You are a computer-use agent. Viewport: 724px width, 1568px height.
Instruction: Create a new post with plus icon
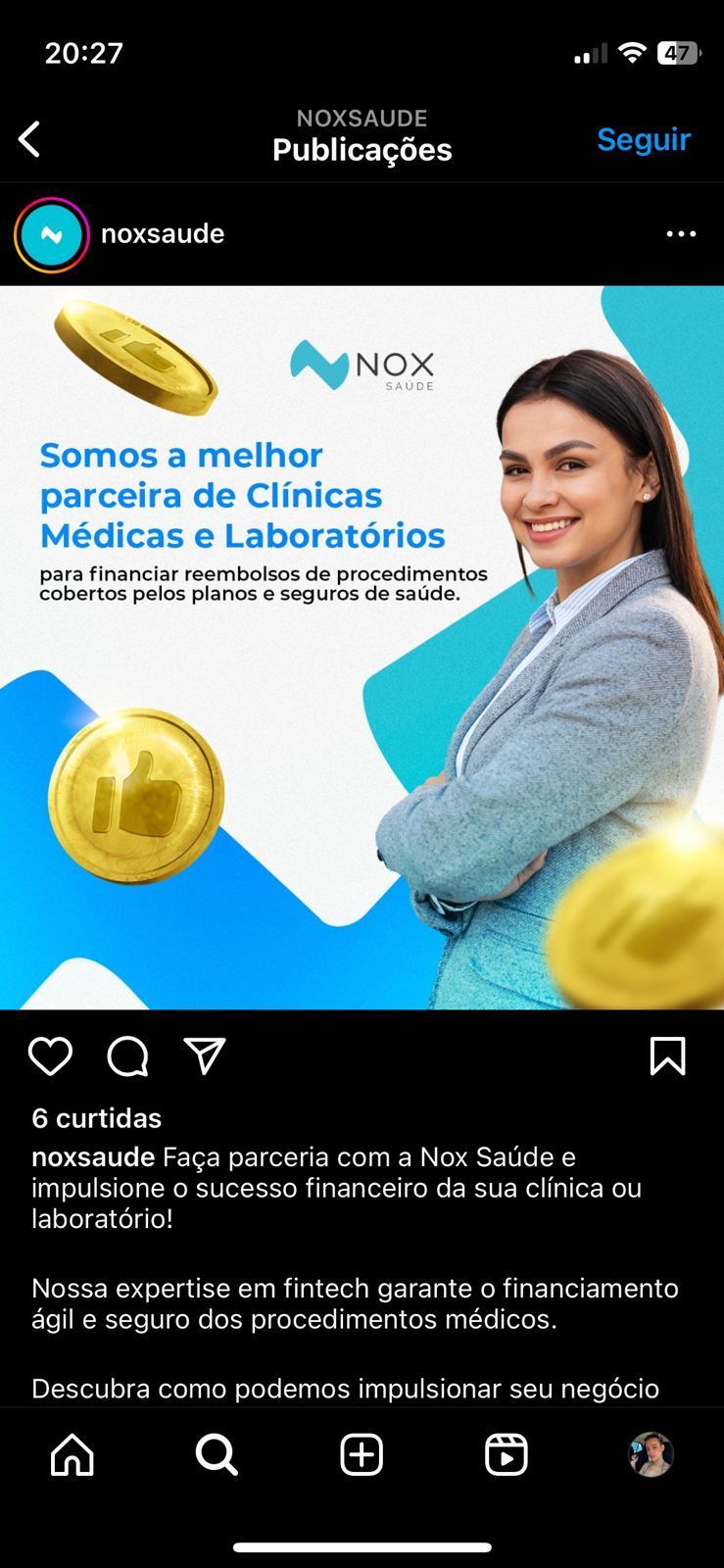pyautogui.click(x=362, y=1454)
